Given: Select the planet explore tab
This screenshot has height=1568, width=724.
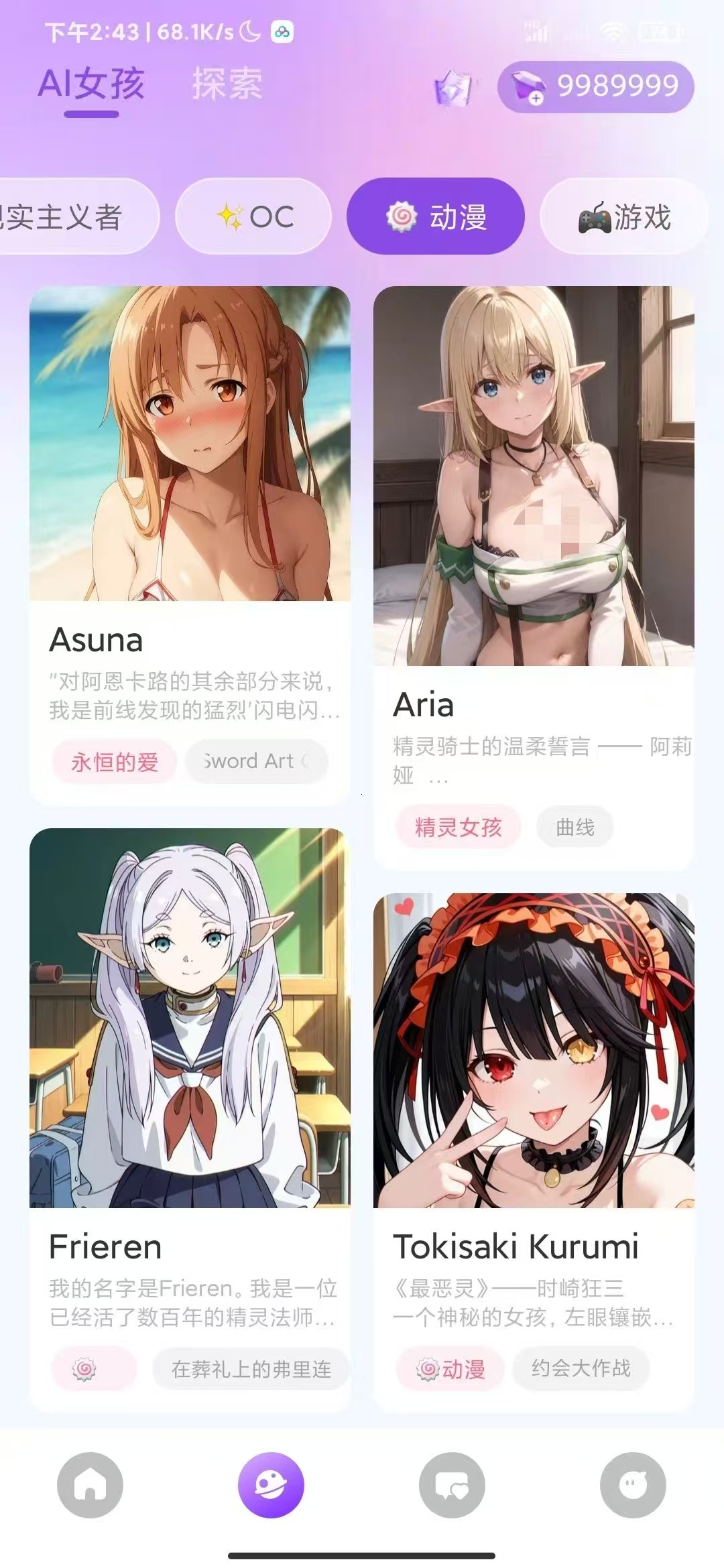Looking at the screenshot, I should (x=271, y=1485).
